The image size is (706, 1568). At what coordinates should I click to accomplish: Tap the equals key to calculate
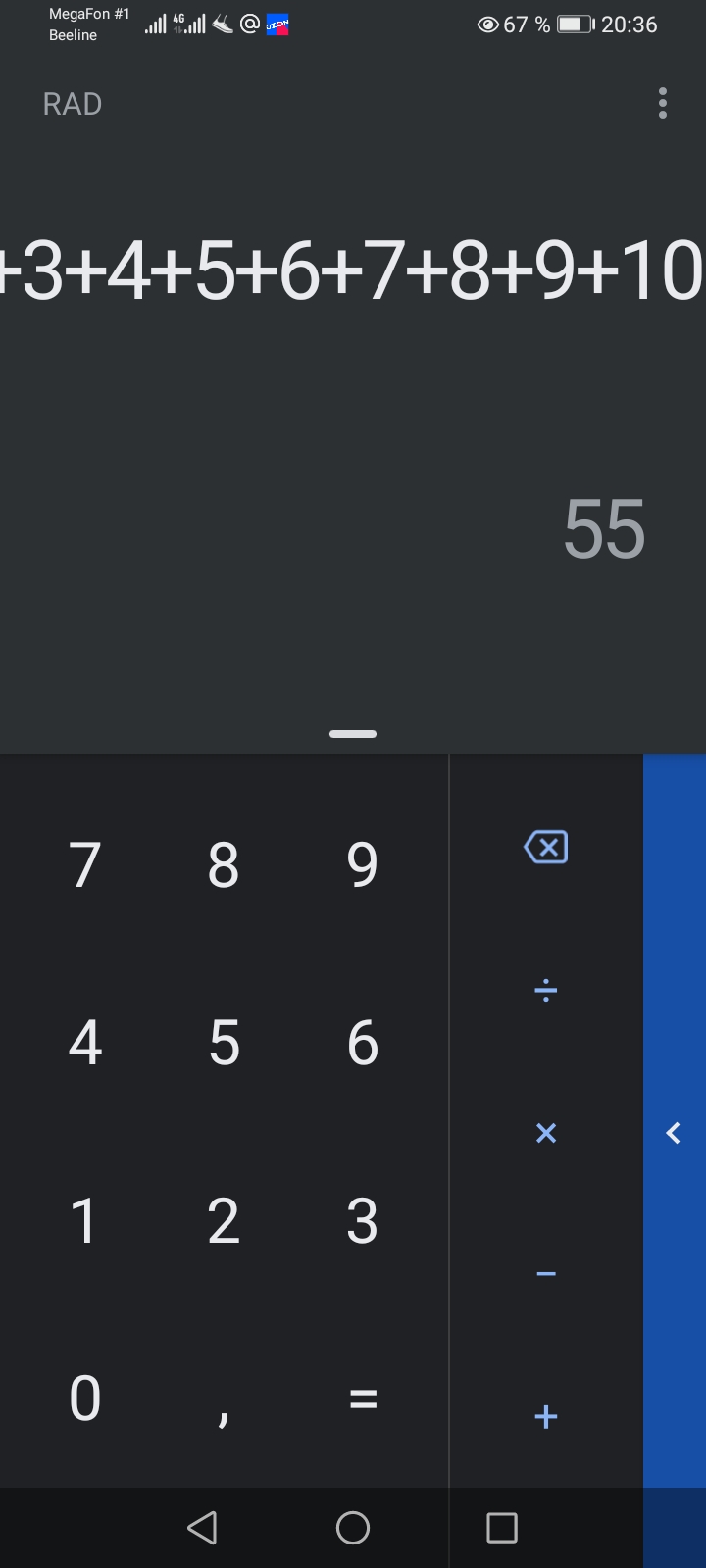[363, 1398]
